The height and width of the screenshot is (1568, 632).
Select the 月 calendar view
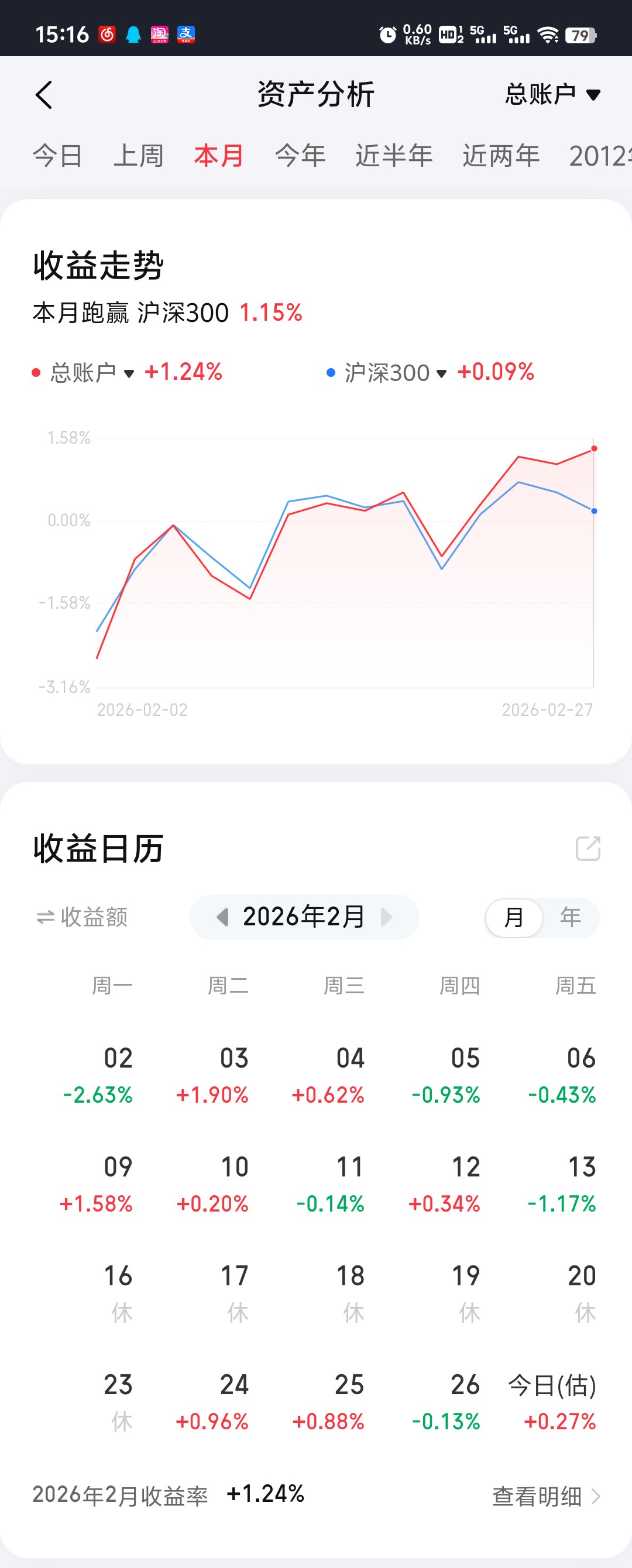click(x=514, y=917)
